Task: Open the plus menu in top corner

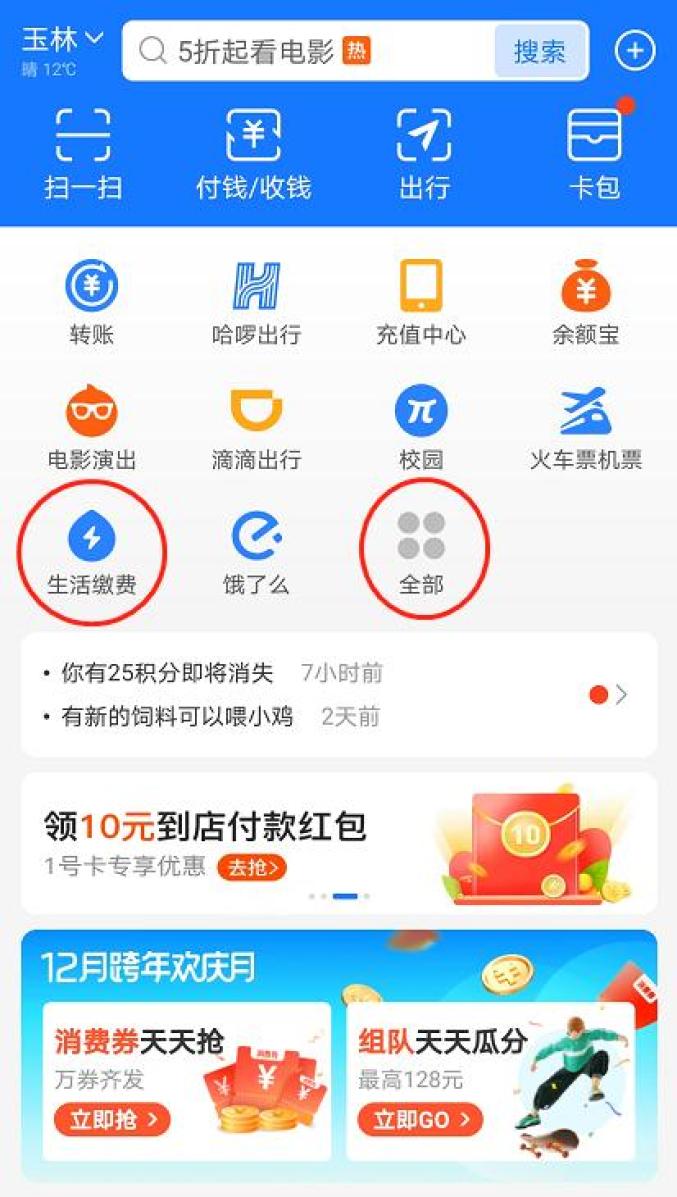Action: (634, 51)
